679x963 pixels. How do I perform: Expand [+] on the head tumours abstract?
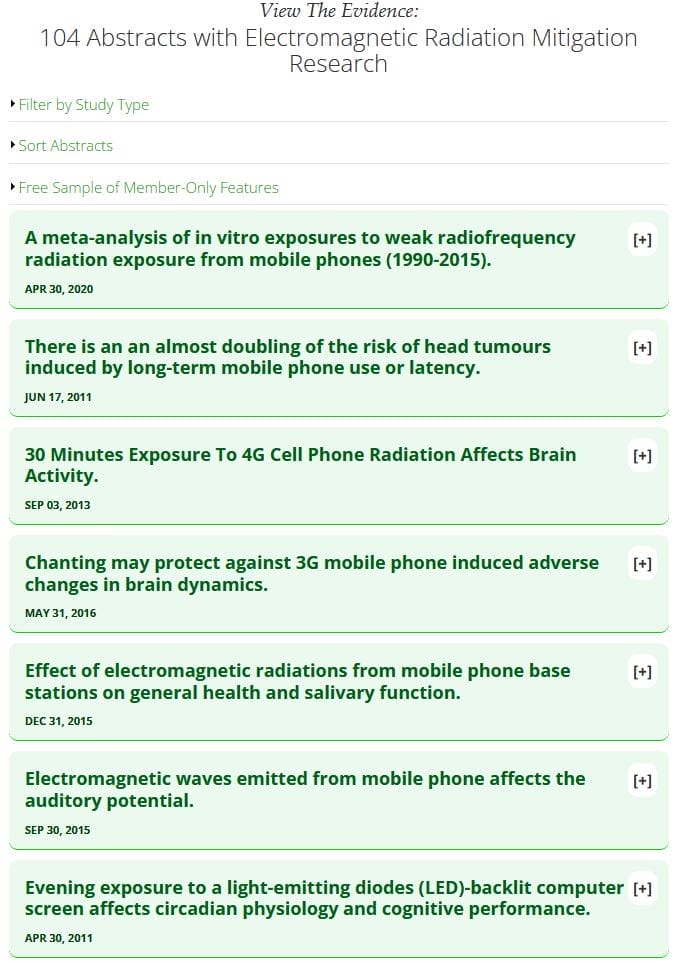[642, 348]
